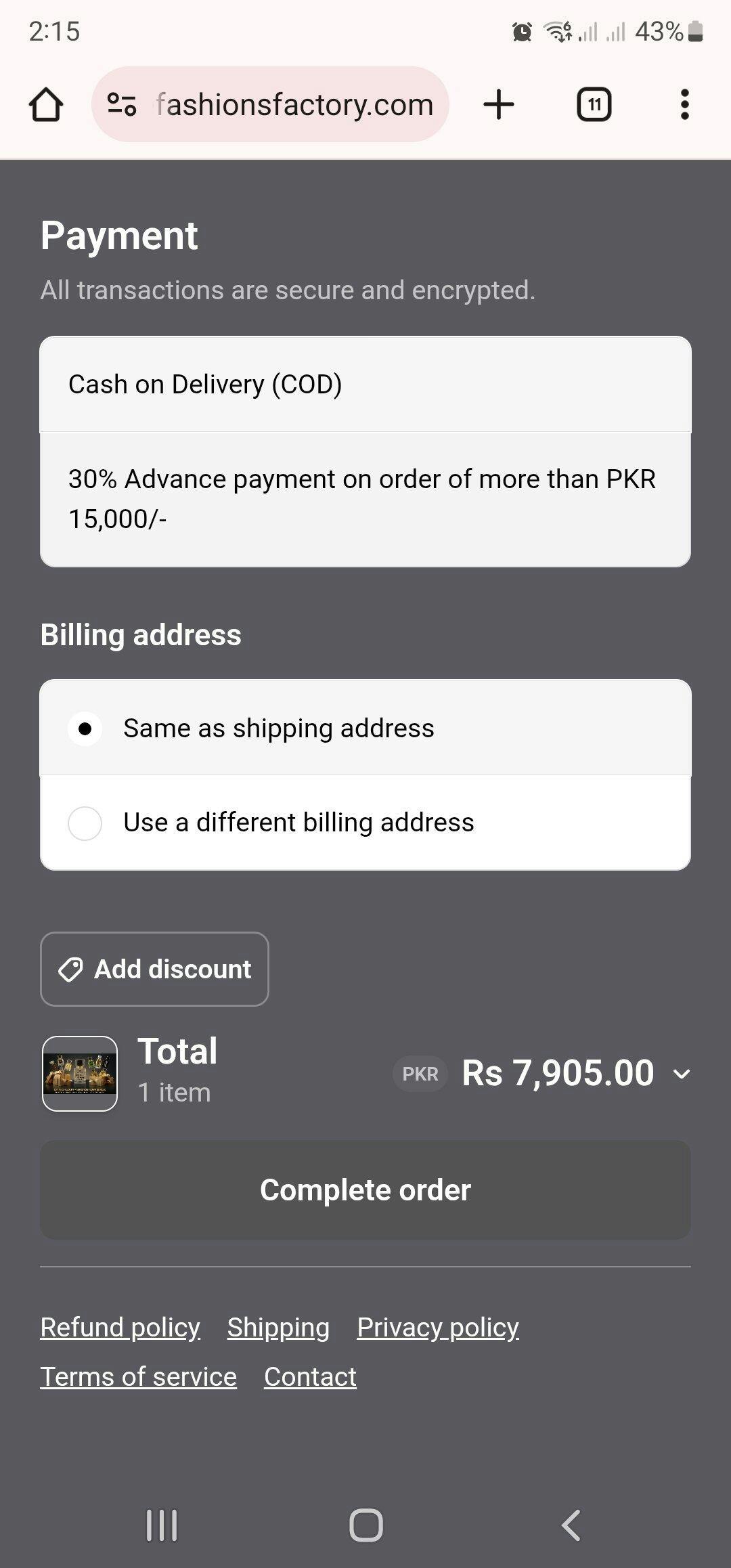This screenshot has height=1568, width=731.
Task: Read the Privacy policy
Action: [x=438, y=1327]
